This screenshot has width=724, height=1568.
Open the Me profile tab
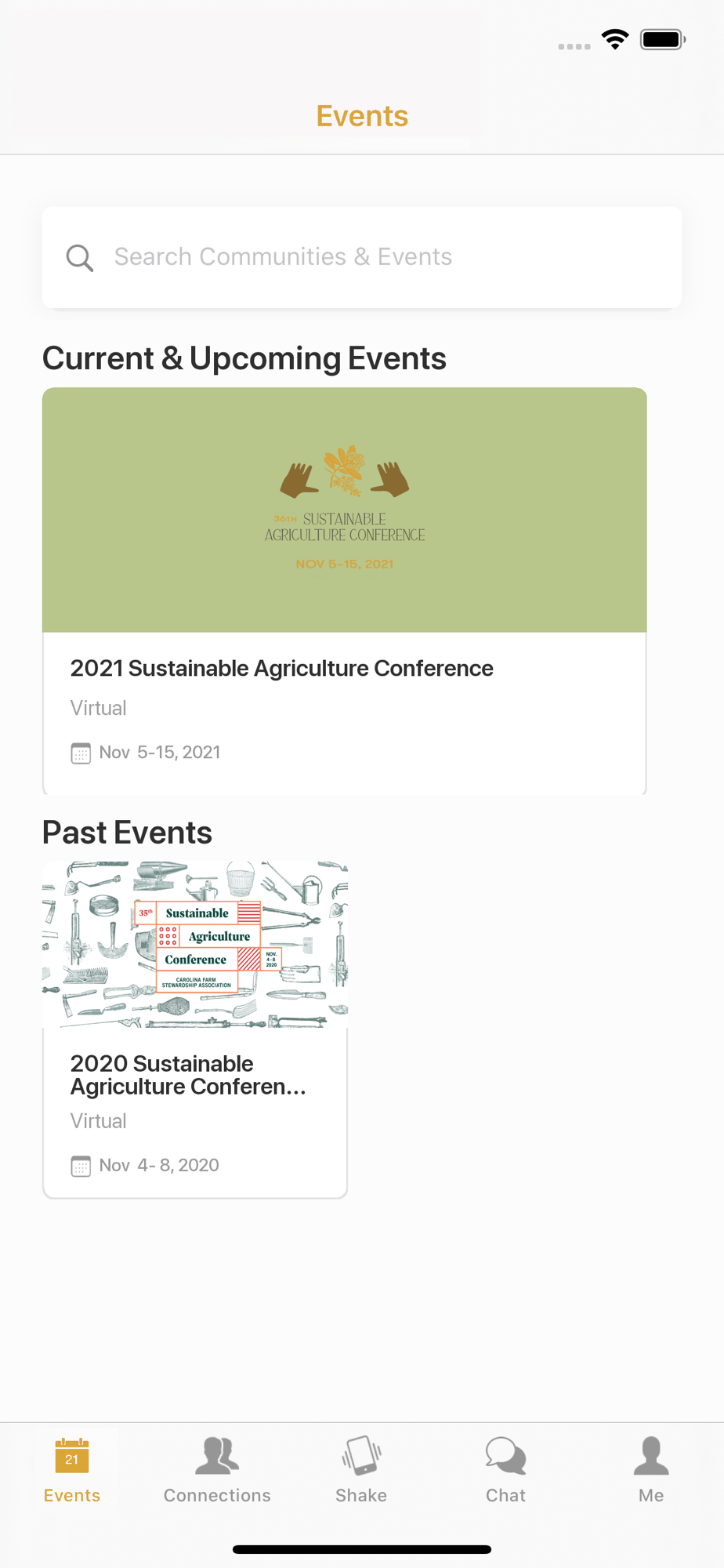tap(651, 1470)
